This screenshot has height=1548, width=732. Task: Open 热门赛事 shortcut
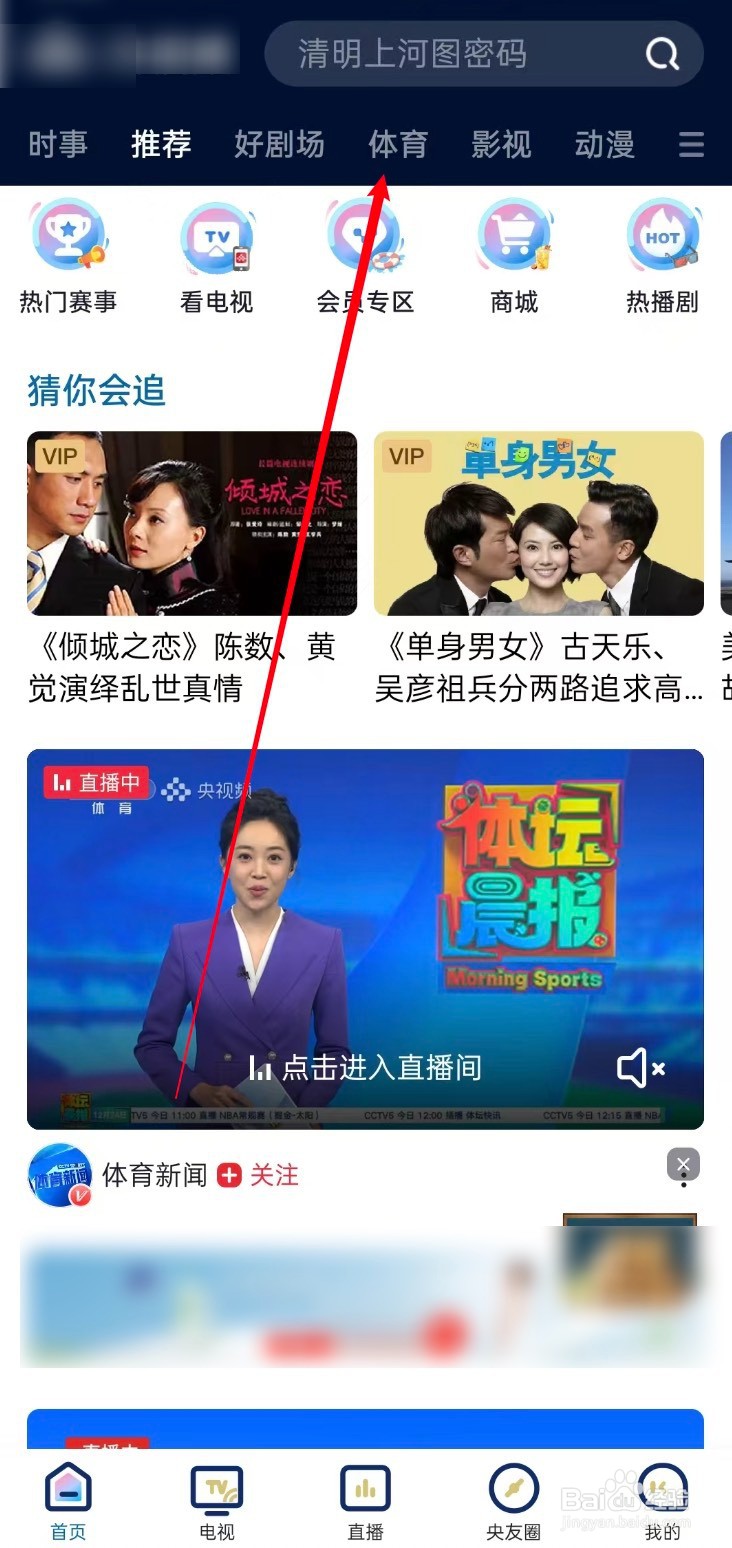point(68,257)
